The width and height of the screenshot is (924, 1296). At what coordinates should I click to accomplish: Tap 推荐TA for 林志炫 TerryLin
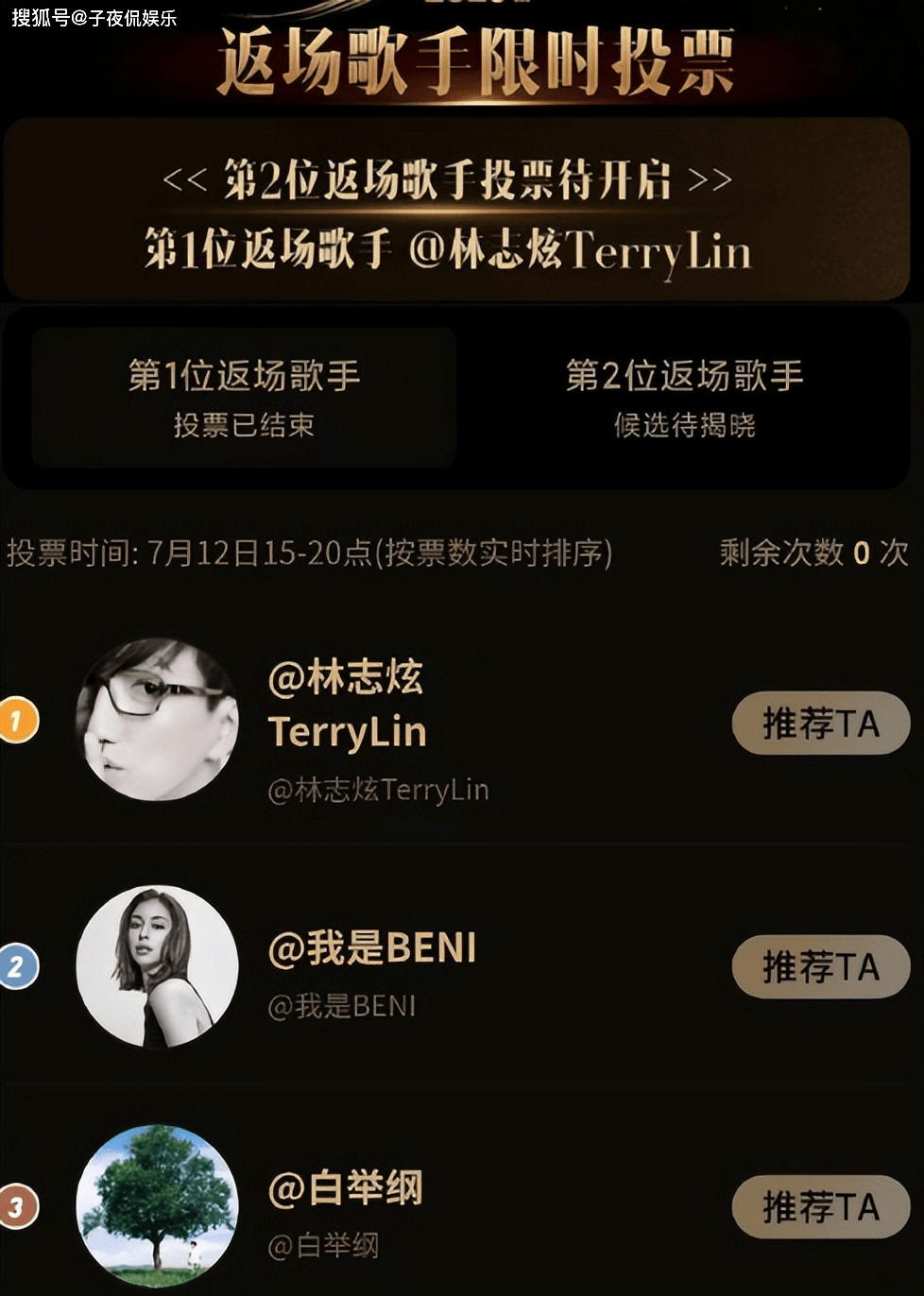[x=820, y=724]
